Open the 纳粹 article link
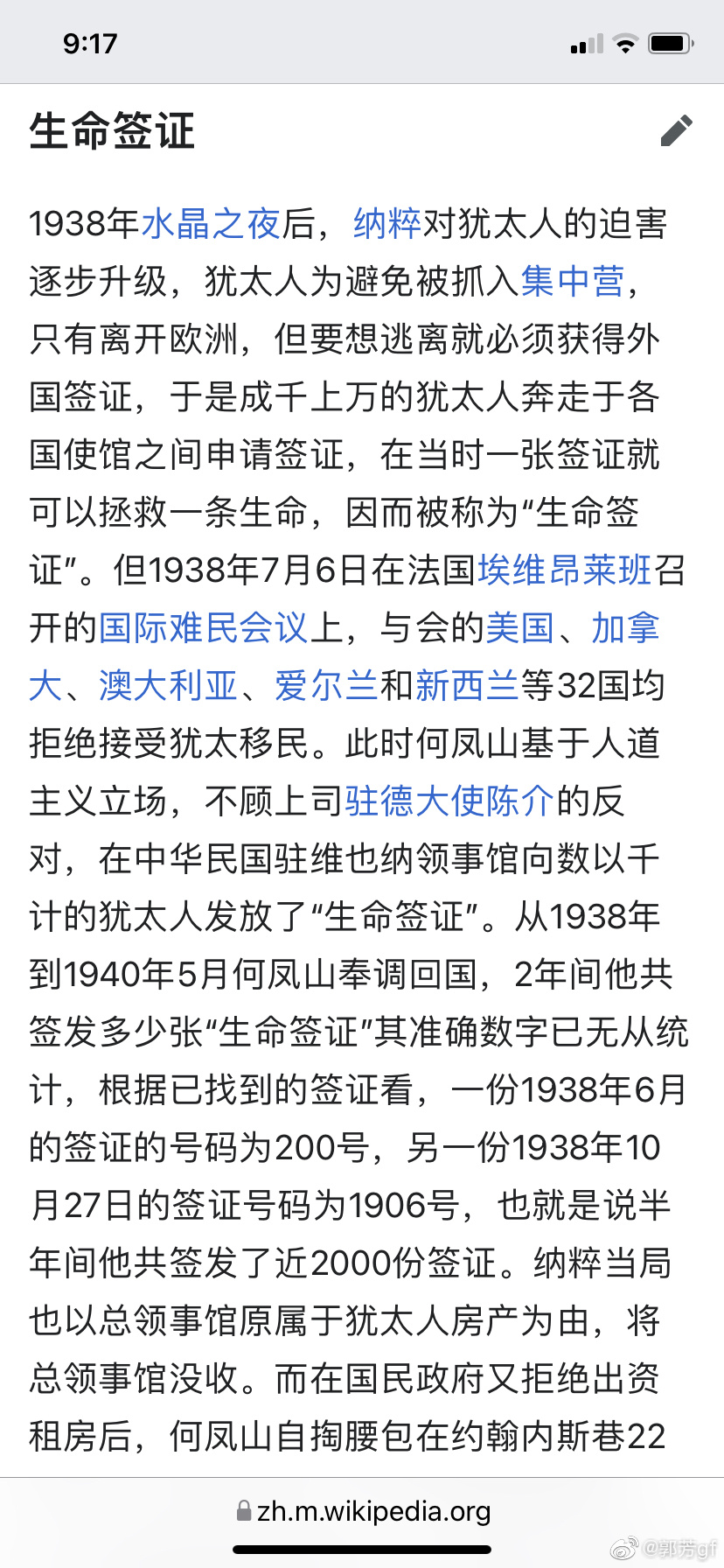Screen dimensions: 724x1568 tap(387, 224)
